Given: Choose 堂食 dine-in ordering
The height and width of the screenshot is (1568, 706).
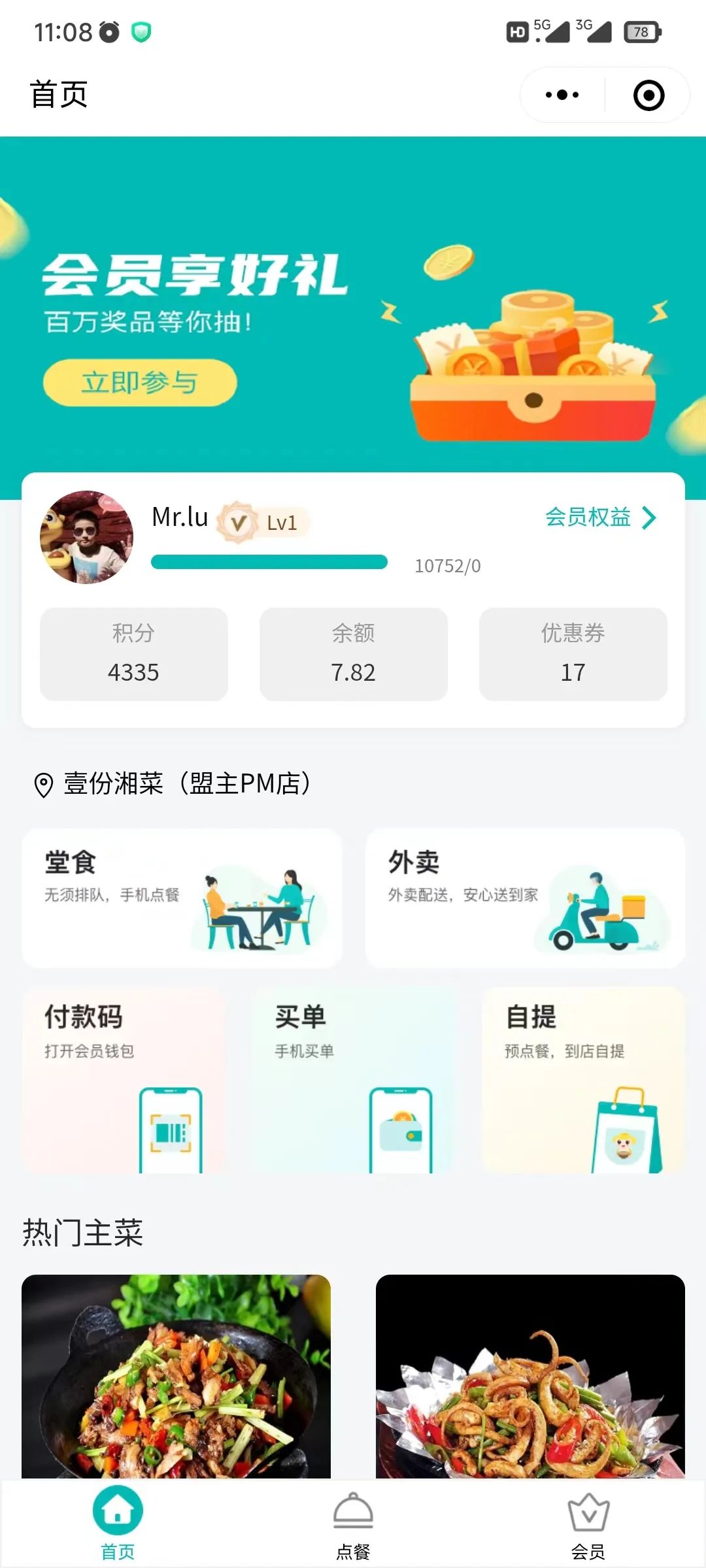Looking at the screenshot, I should click(x=182, y=898).
